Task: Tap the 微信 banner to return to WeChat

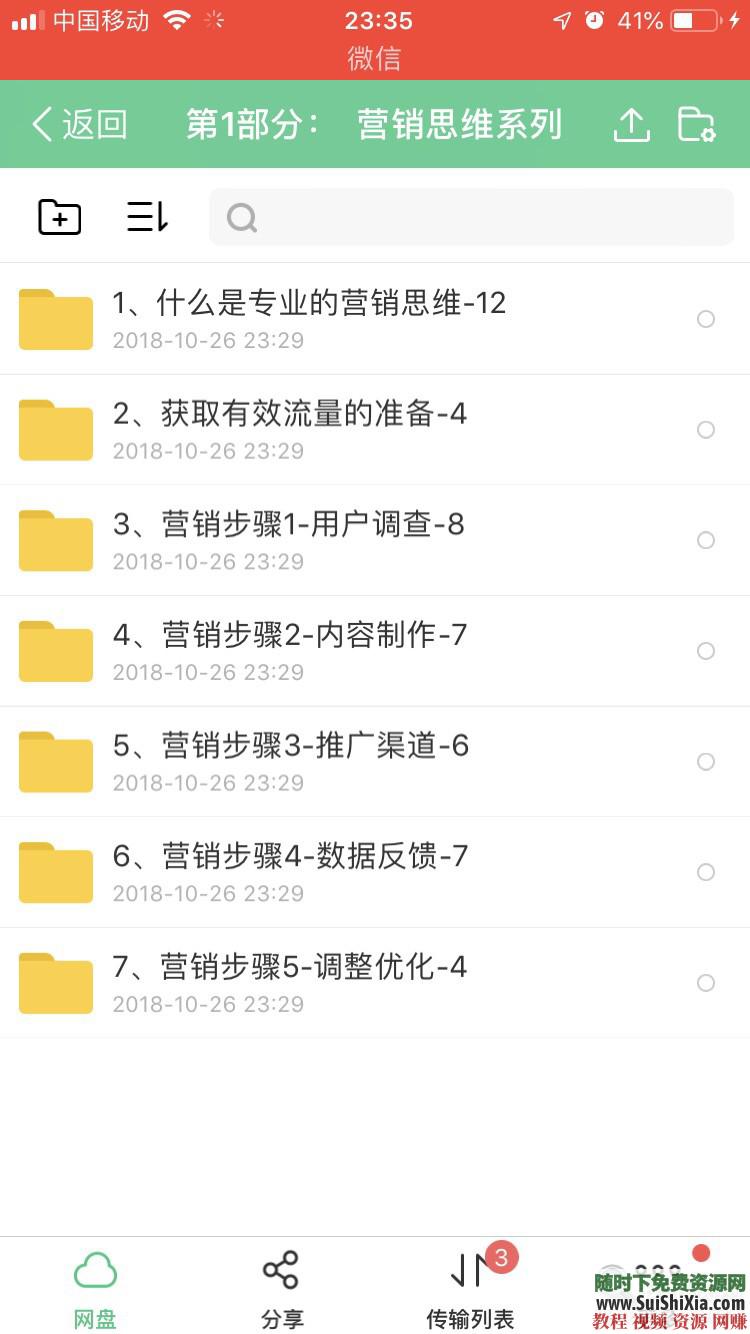Action: click(x=375, y=57)
